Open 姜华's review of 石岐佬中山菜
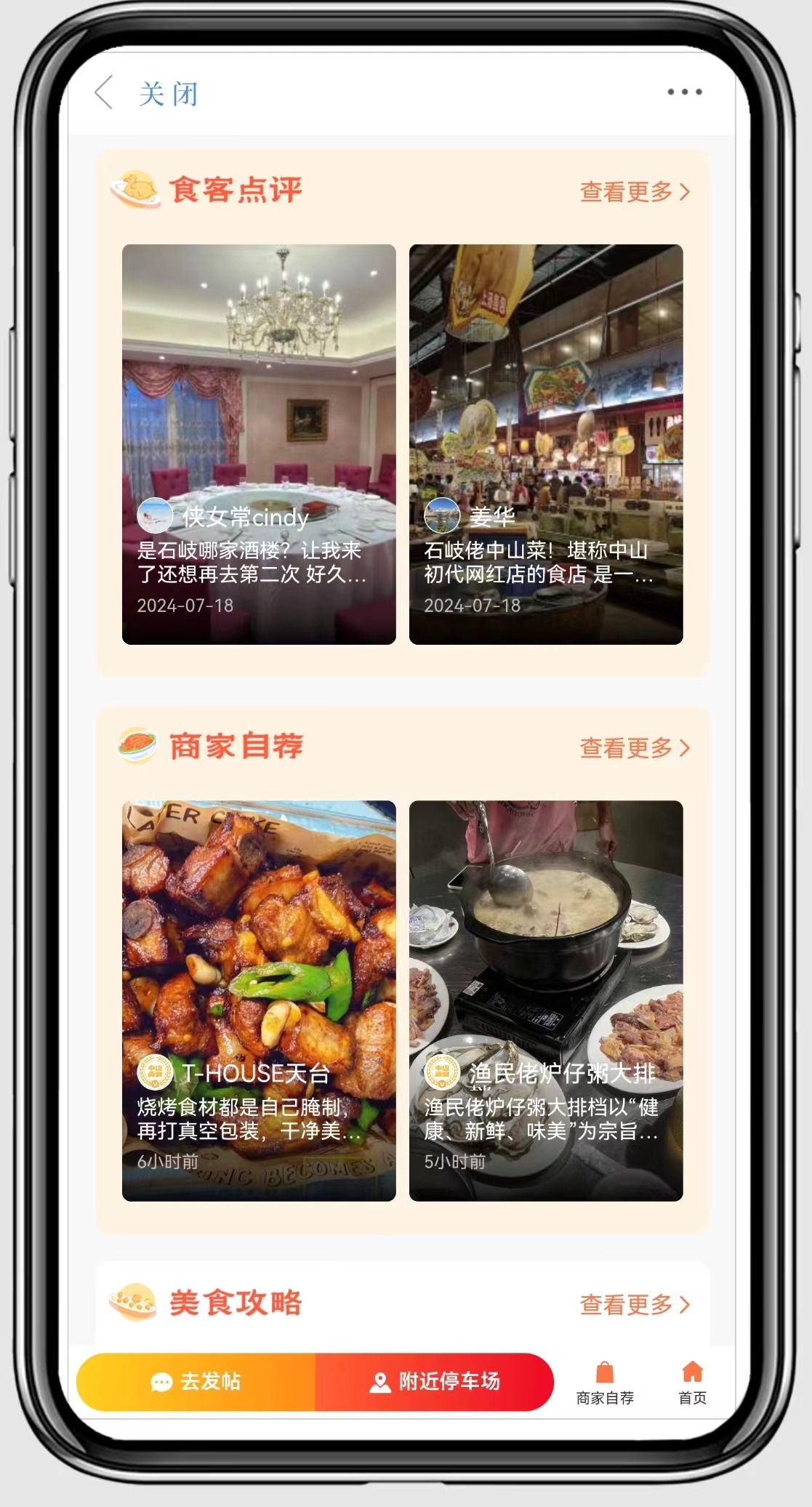 tap(546, 444)
